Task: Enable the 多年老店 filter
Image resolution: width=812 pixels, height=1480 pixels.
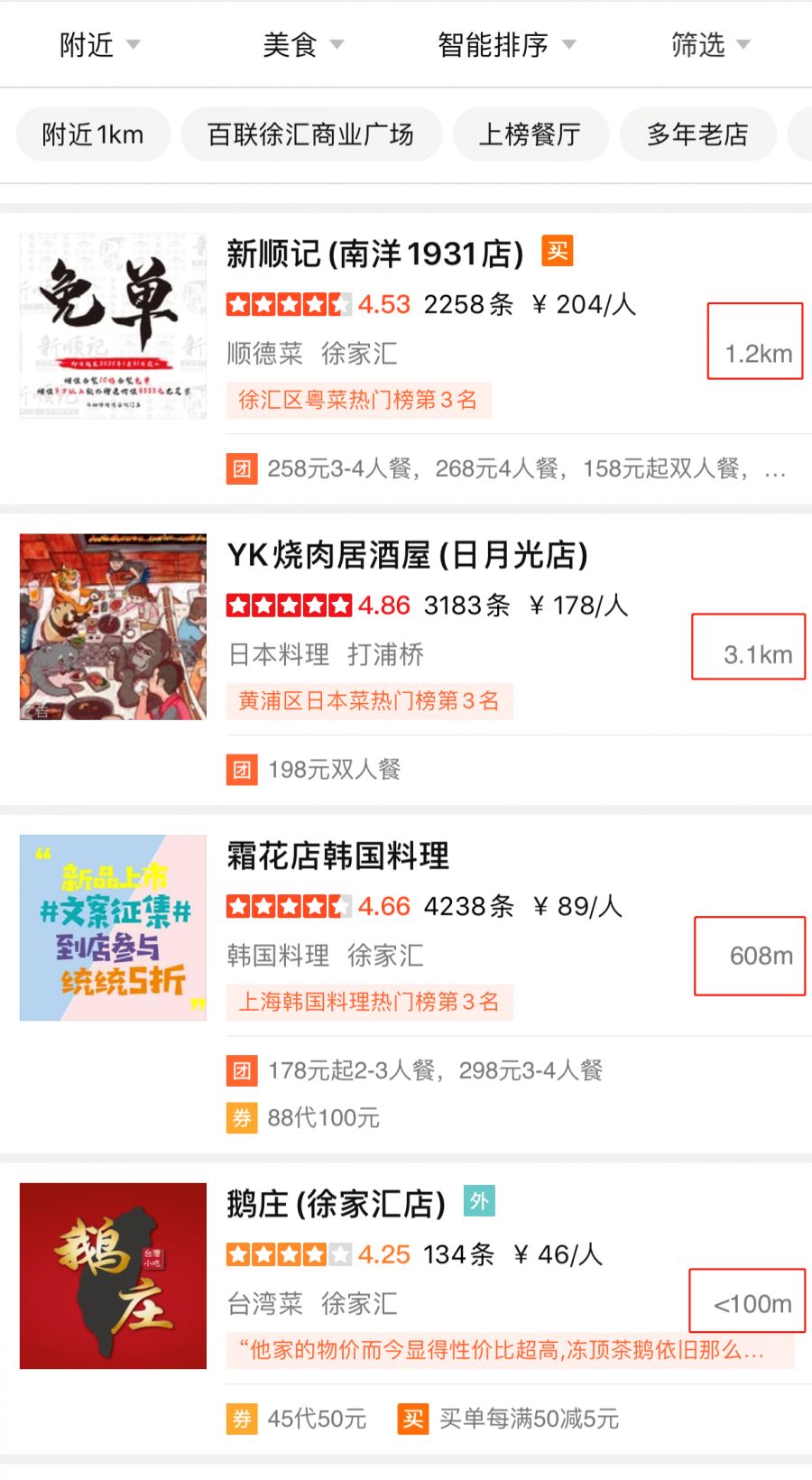Action: 697,134
